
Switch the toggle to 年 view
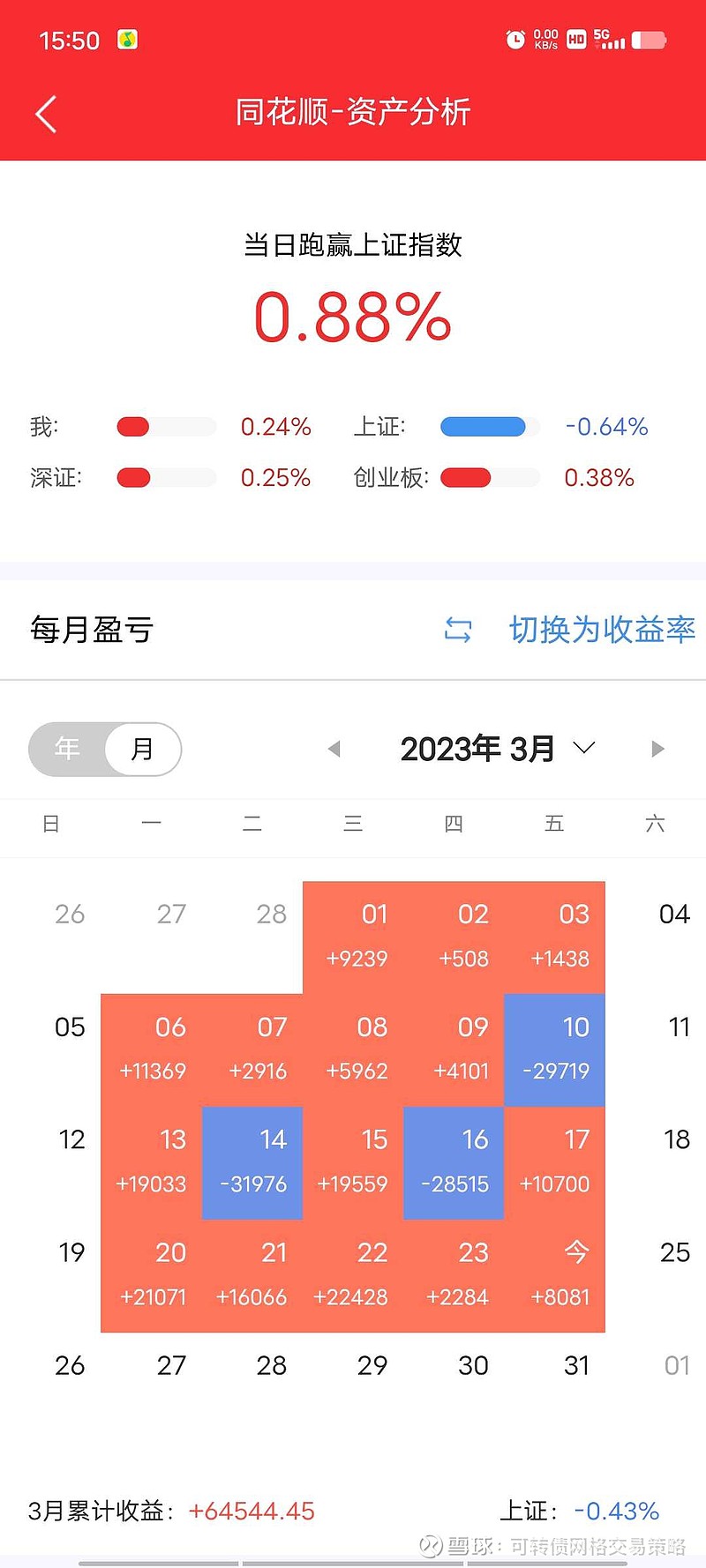point(67,749)
